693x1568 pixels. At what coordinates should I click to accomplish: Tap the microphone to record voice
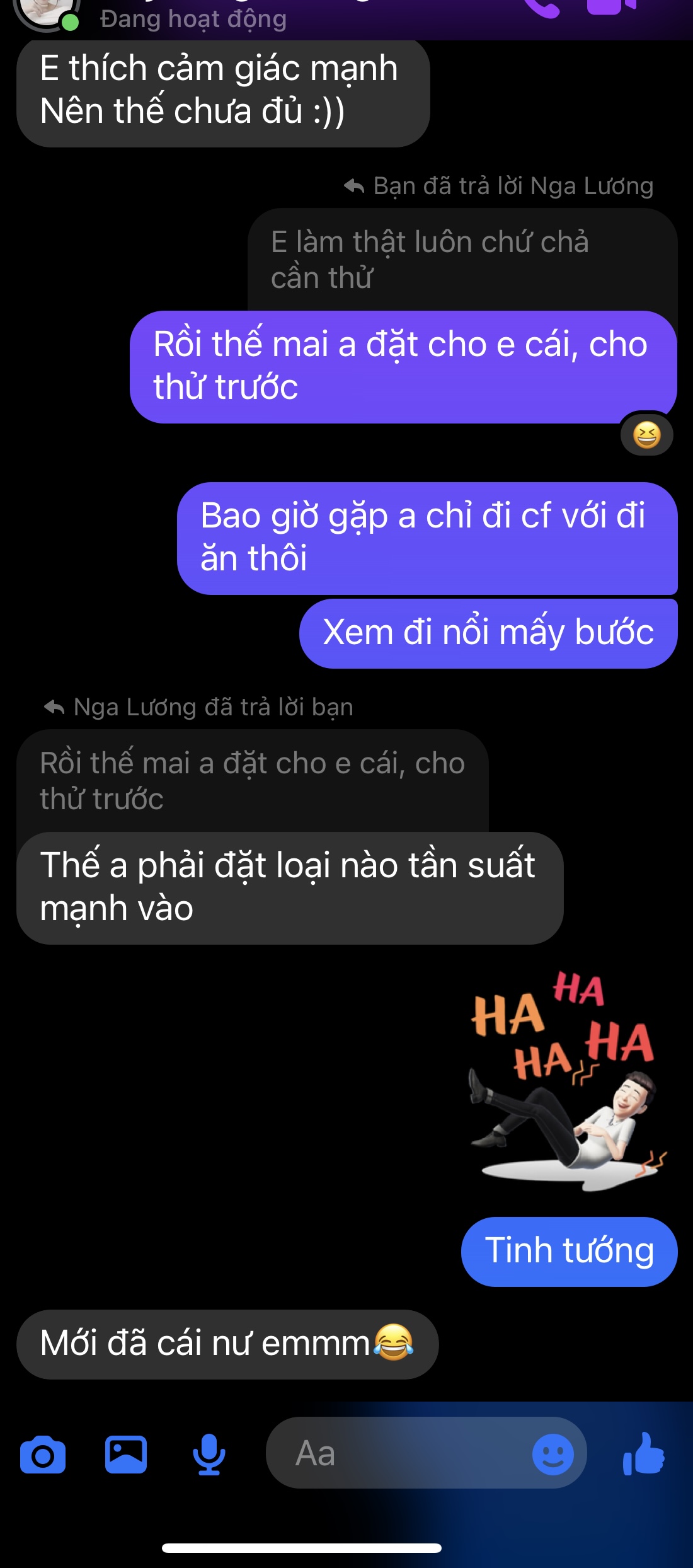point(209,1455)
